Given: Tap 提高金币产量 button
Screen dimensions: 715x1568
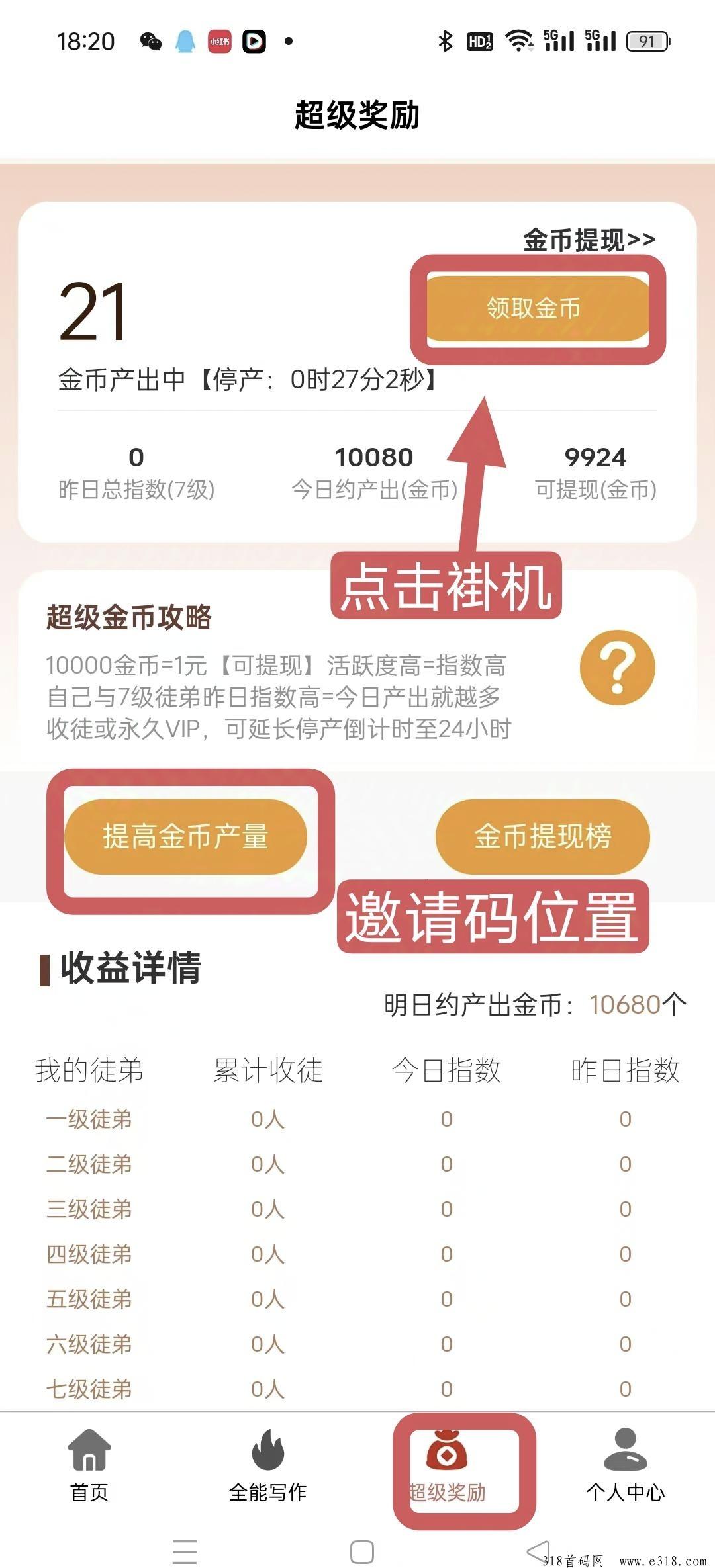Looking at the screenshot, I should coord(185,836).
